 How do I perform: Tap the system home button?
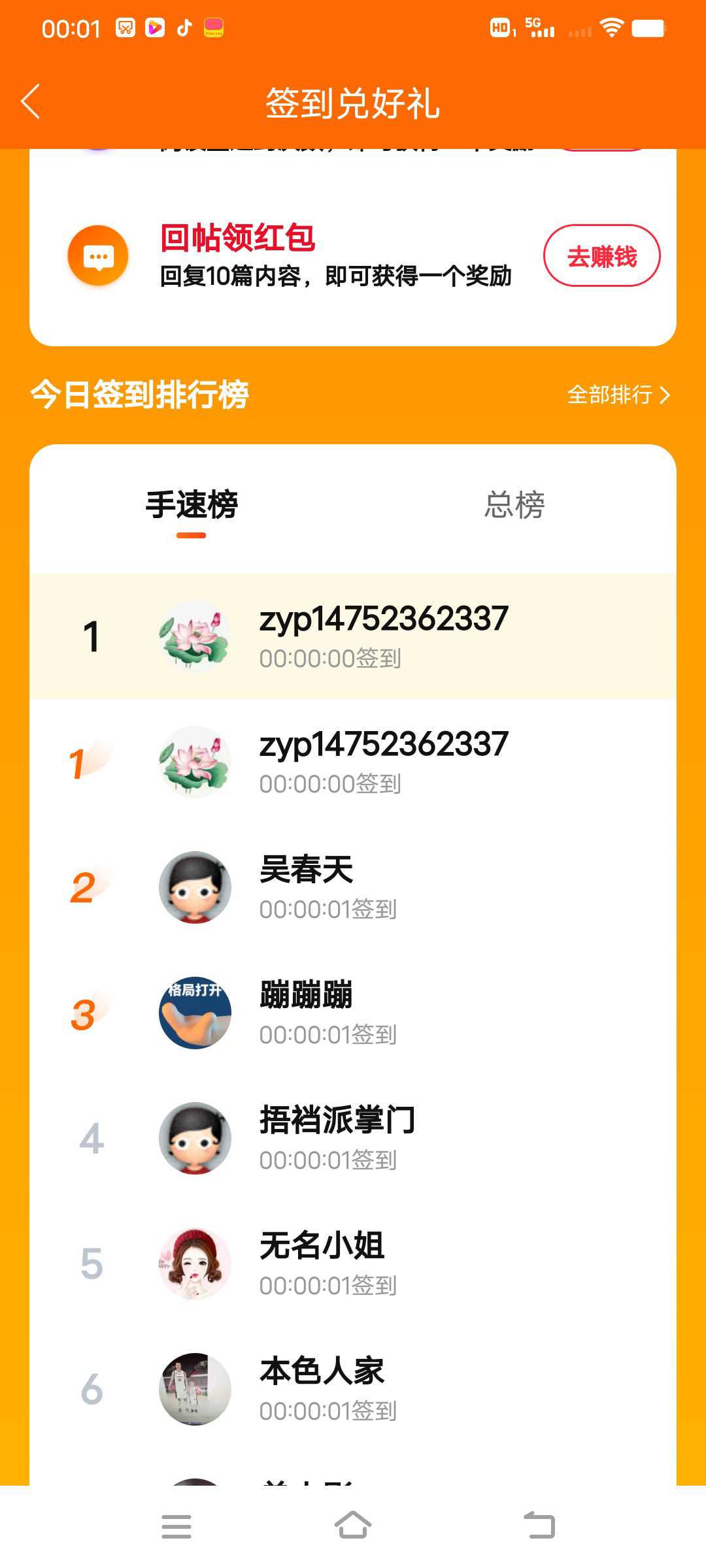tap(353, 1526)
